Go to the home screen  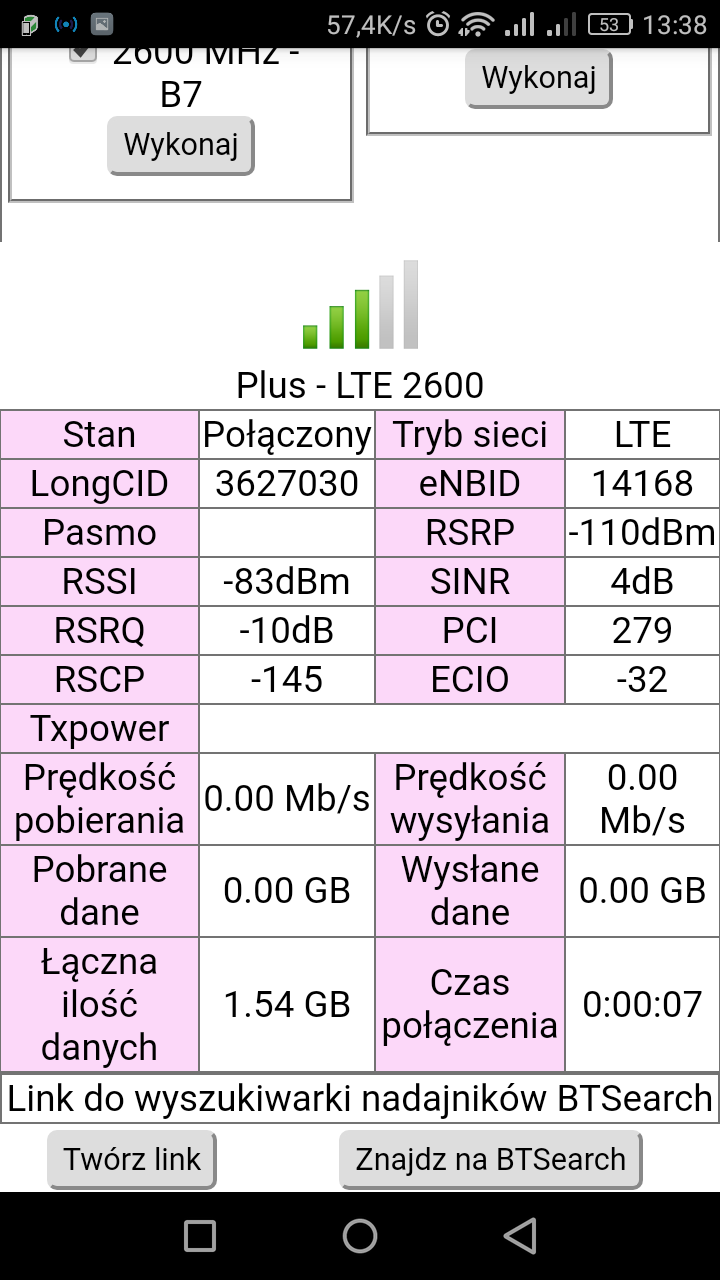pos(360,1237)
